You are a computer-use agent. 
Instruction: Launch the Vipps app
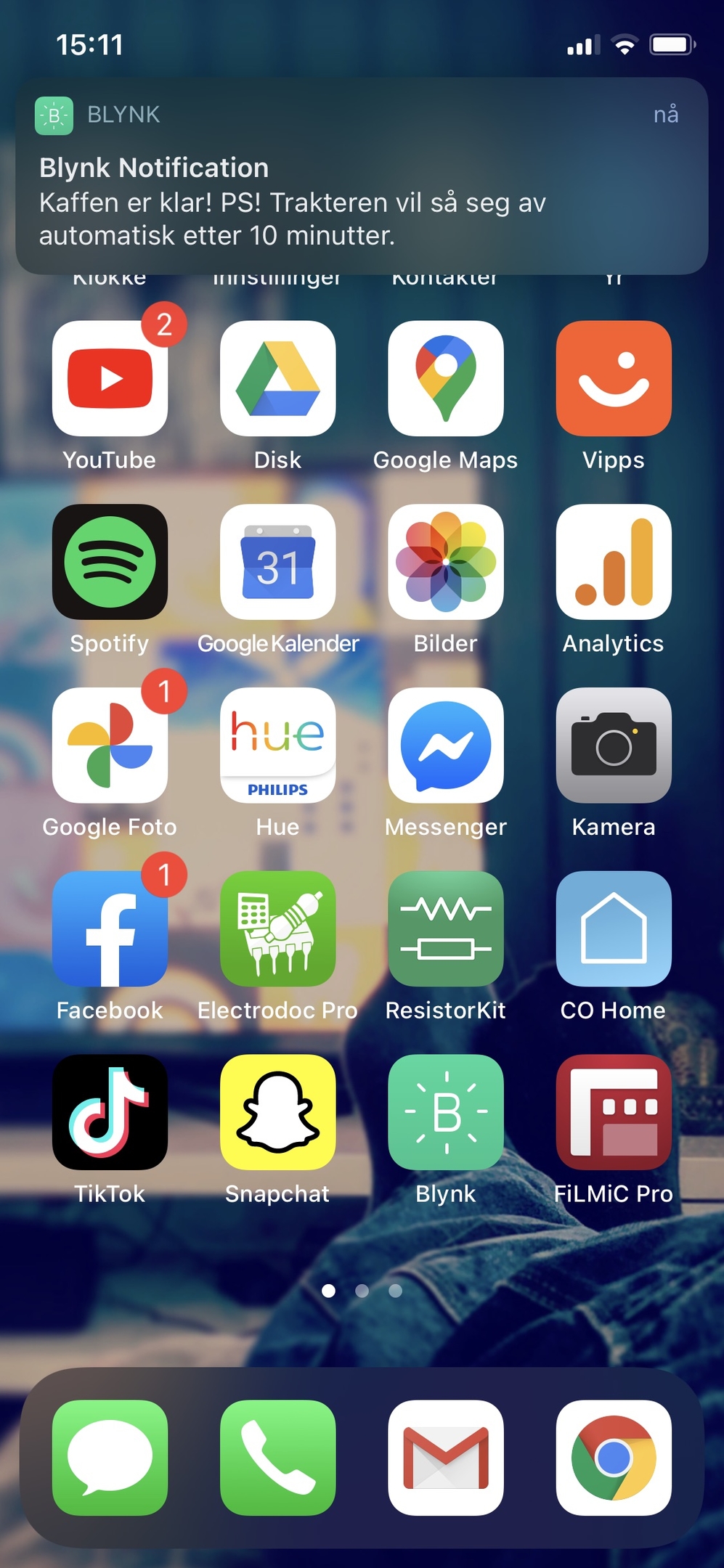pos(614,378)
